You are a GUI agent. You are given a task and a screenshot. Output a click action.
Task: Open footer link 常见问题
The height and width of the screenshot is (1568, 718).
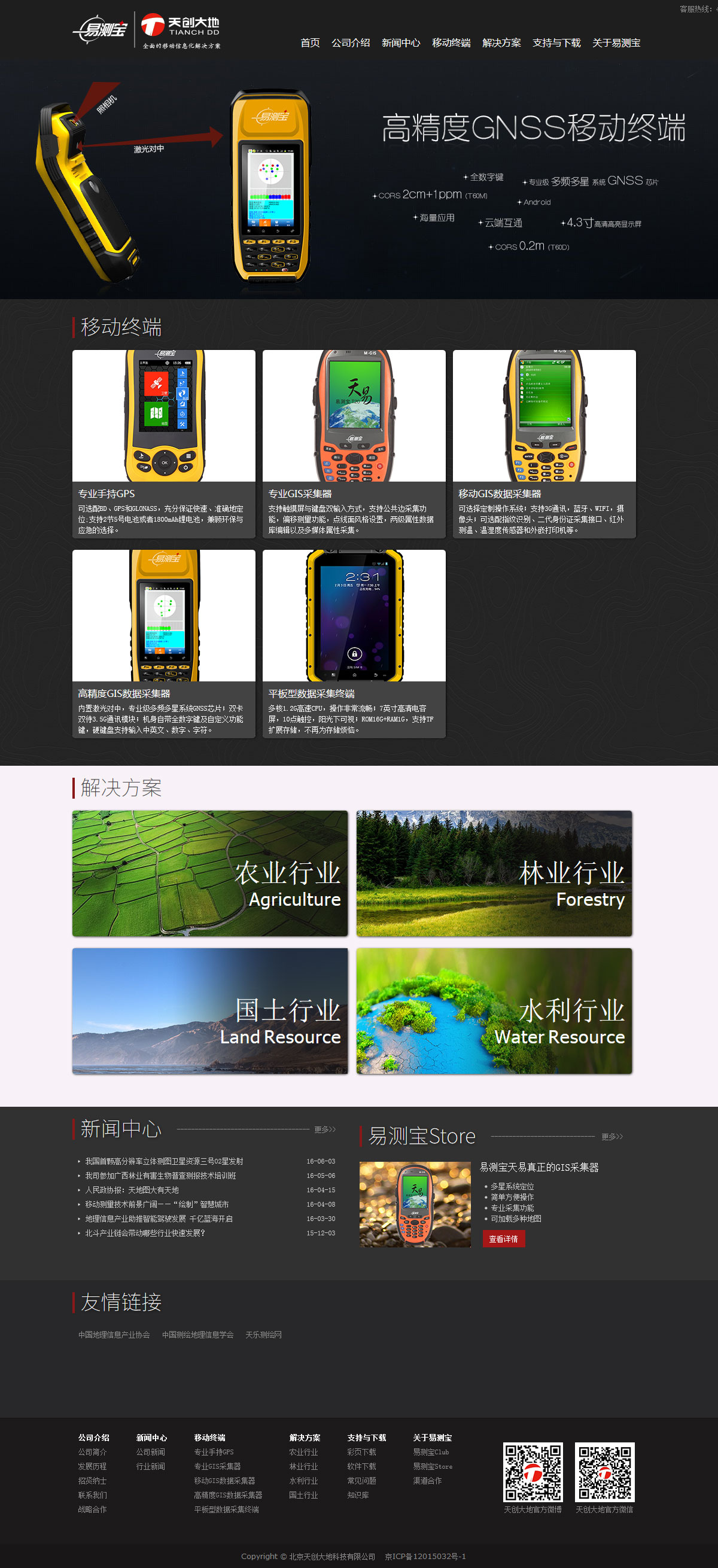tap(361, 1480)
